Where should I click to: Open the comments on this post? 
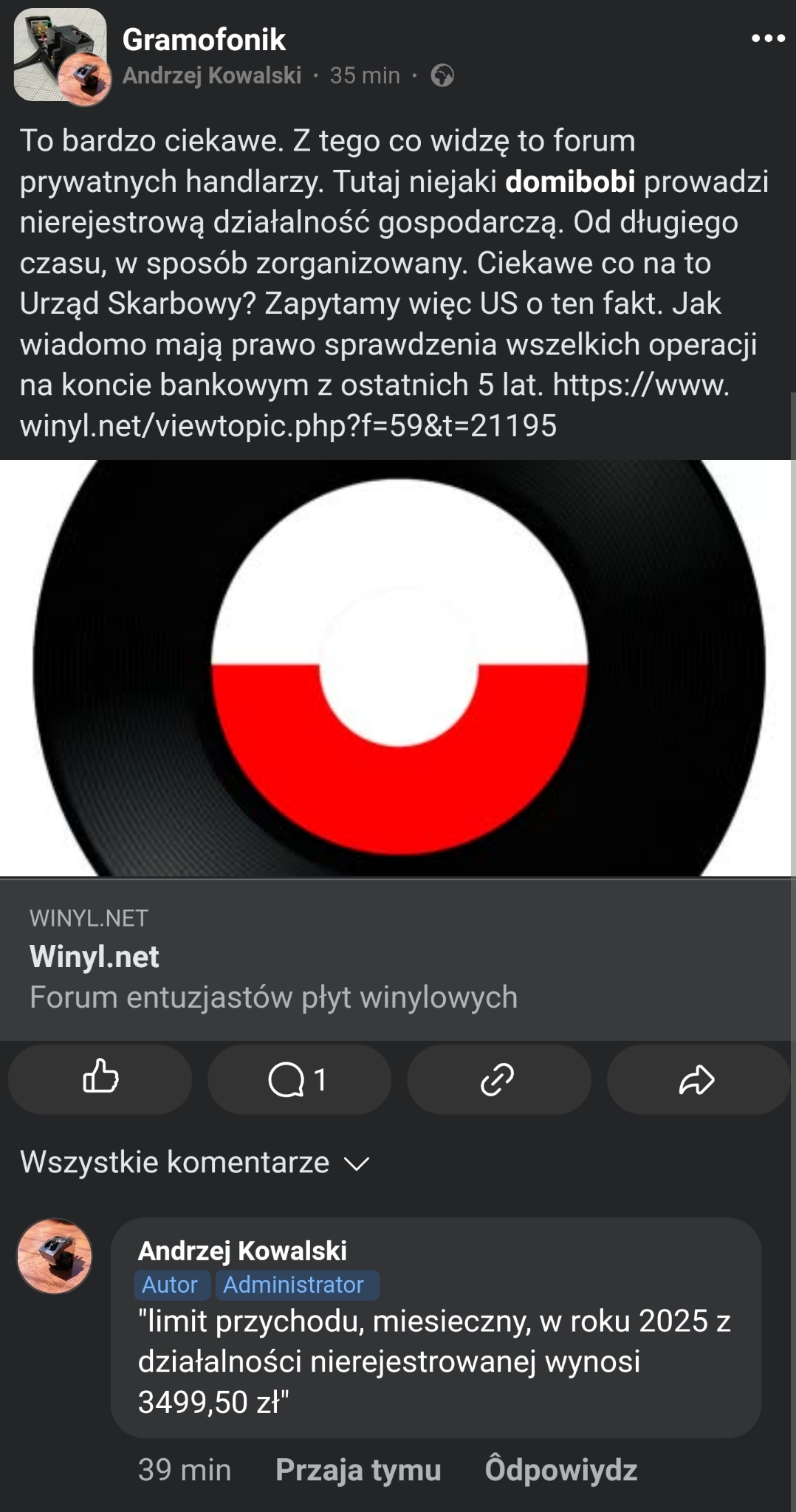[298, 1079]
